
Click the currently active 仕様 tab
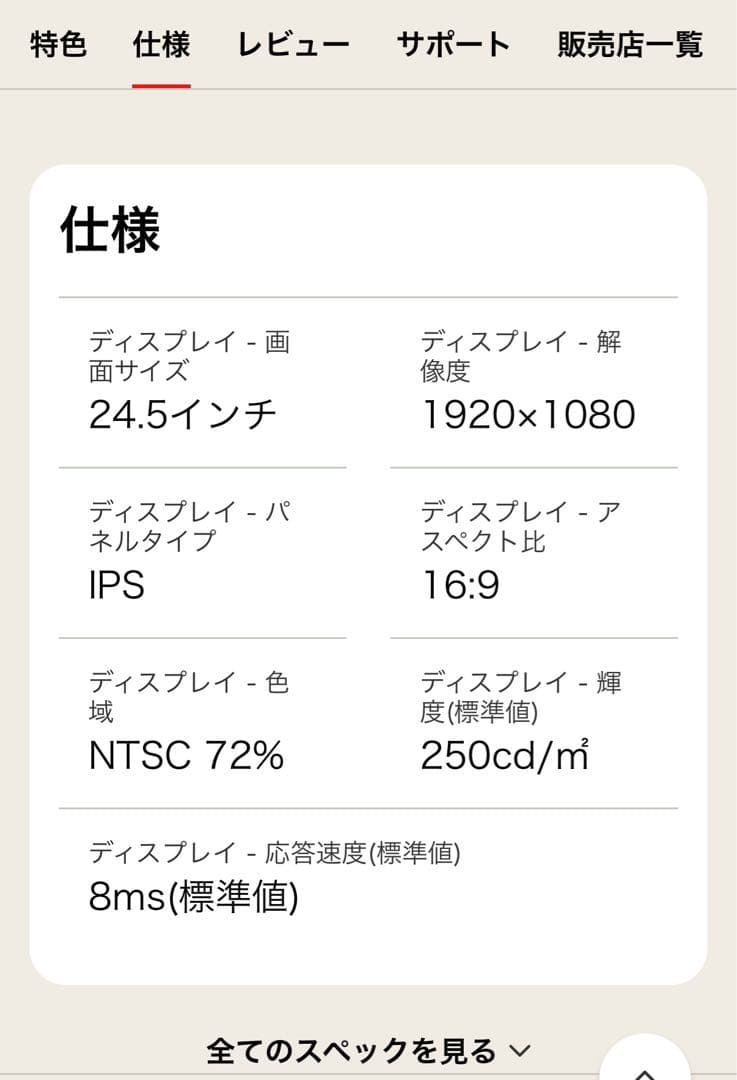point(161,44)
